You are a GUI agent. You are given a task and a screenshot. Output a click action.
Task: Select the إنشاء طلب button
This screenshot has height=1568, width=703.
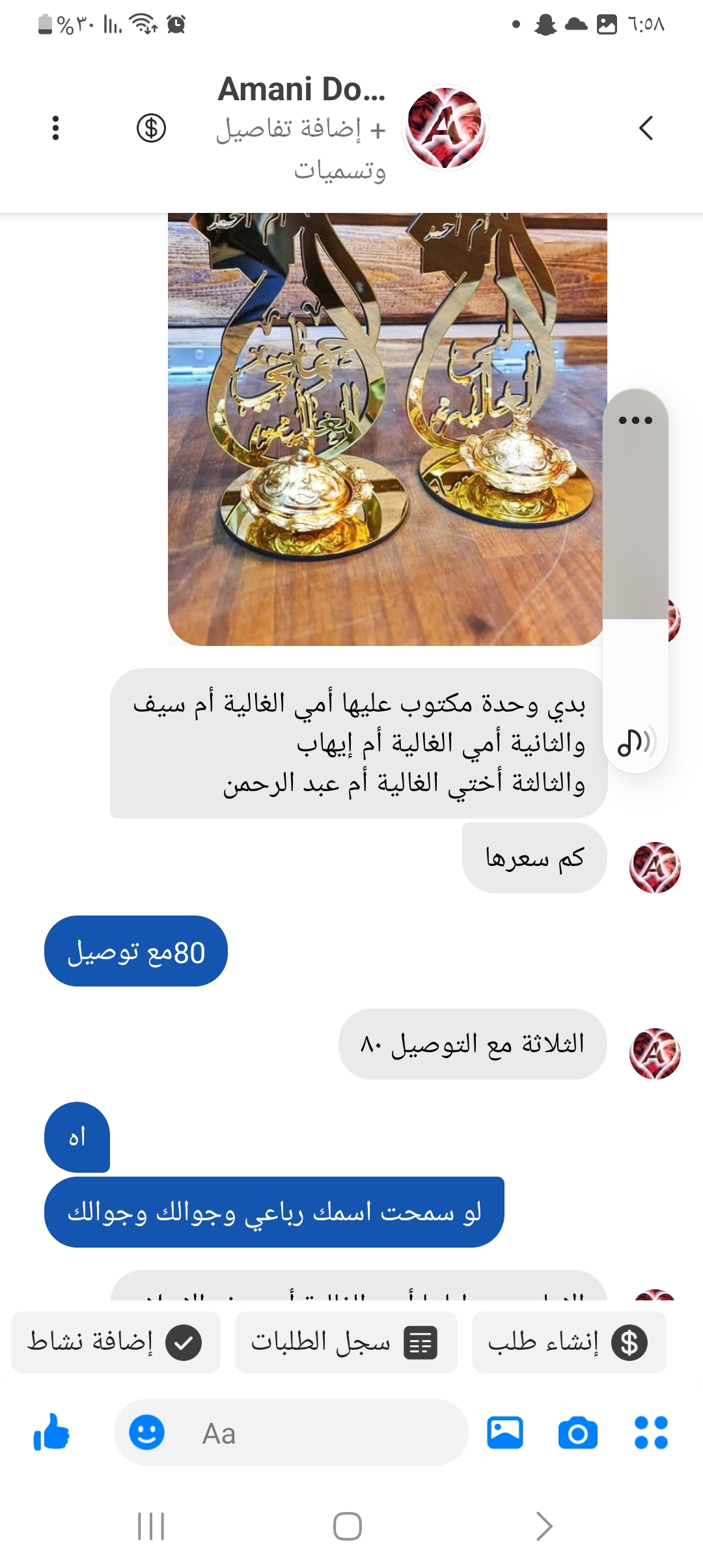[x=568, y=1343]
